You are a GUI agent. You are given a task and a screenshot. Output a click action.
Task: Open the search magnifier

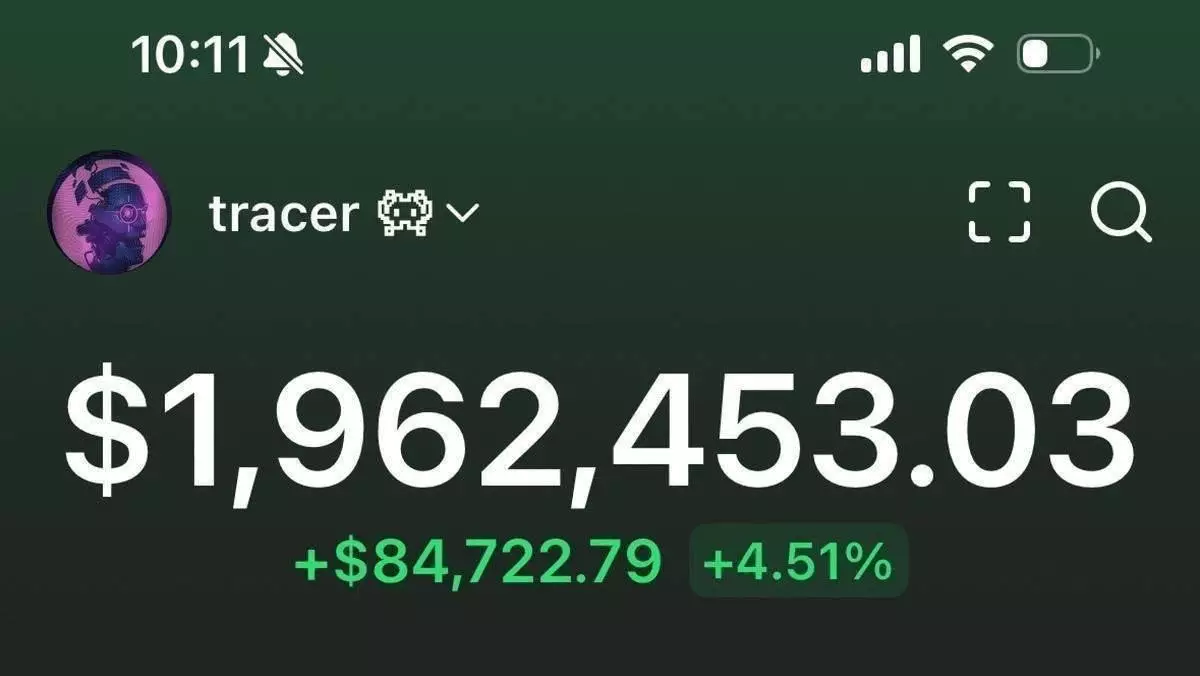(1120, 213)
